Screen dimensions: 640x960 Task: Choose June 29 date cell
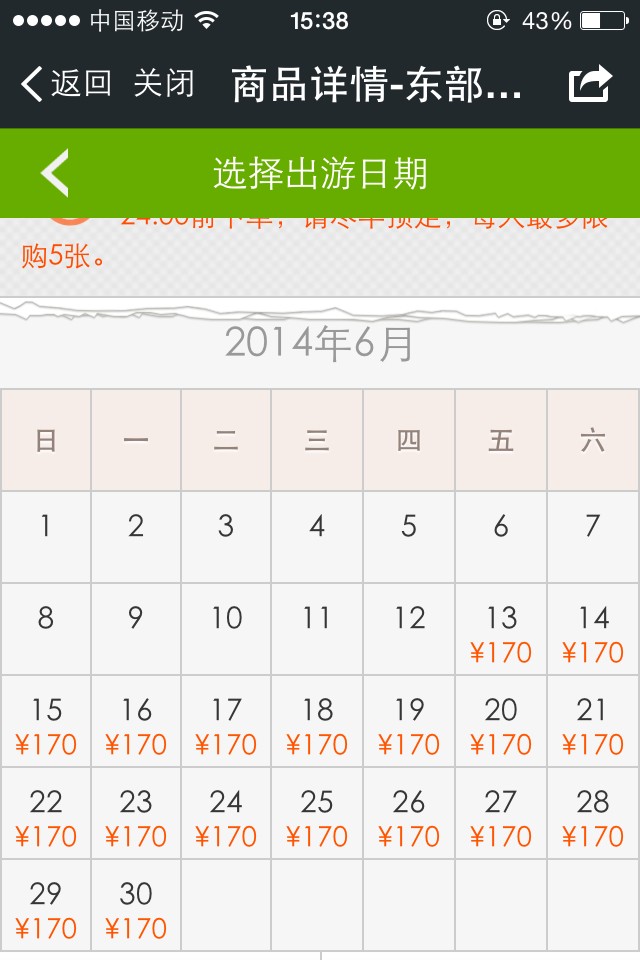[46, 907]
